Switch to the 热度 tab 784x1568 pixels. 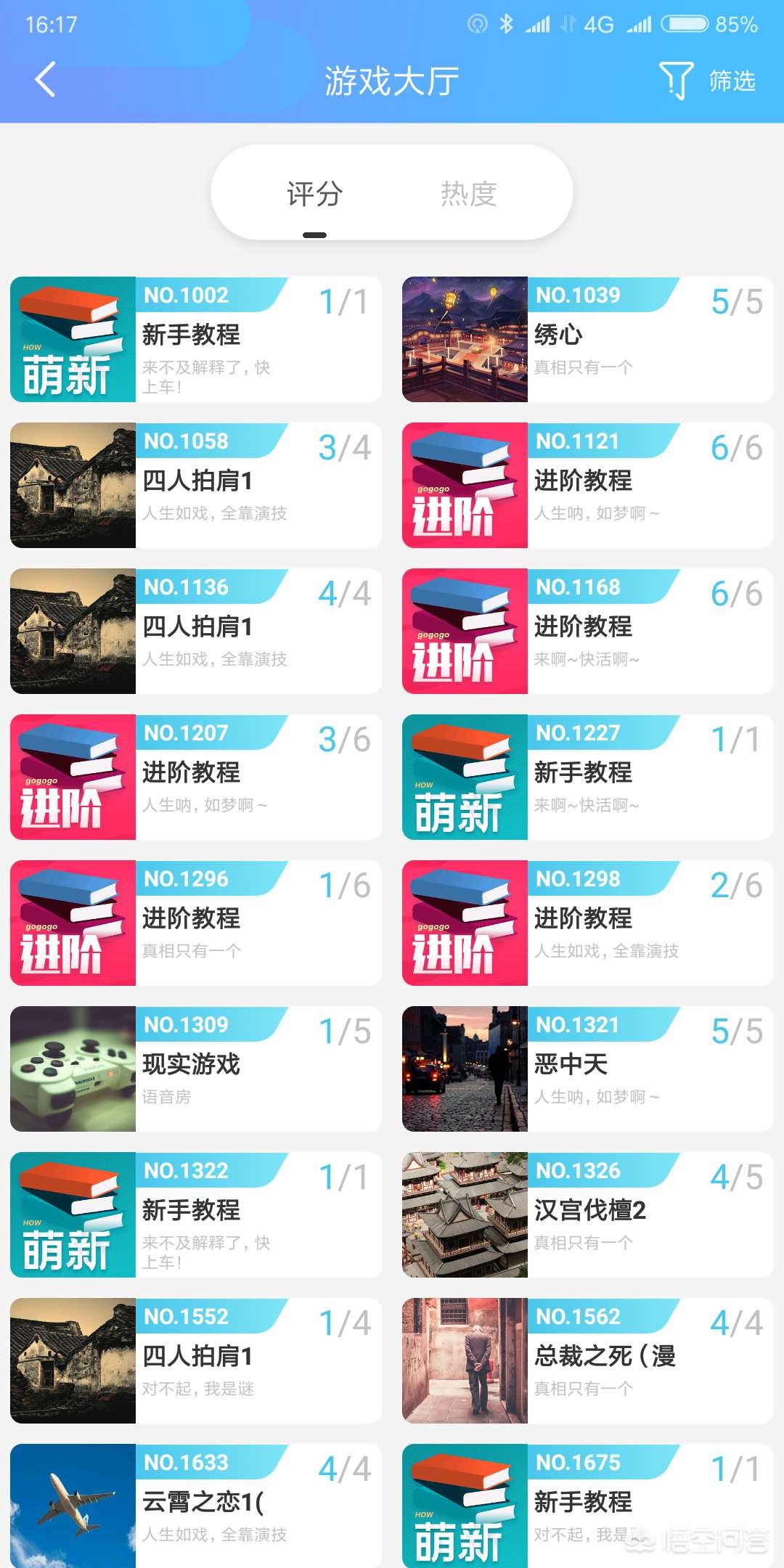pyautogui.click(x=469, y=195)
